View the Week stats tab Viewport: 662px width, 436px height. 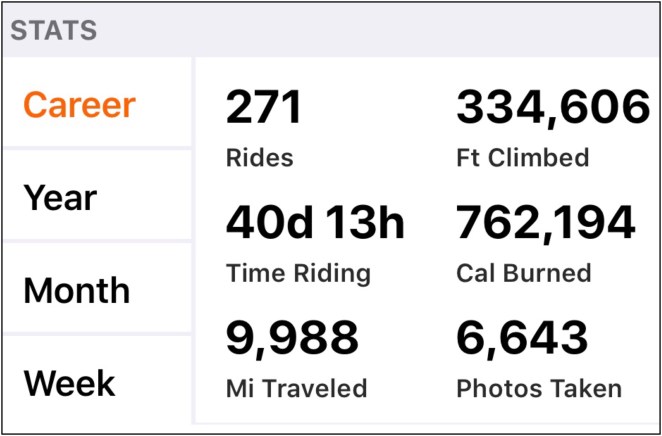tap(70, 382)
